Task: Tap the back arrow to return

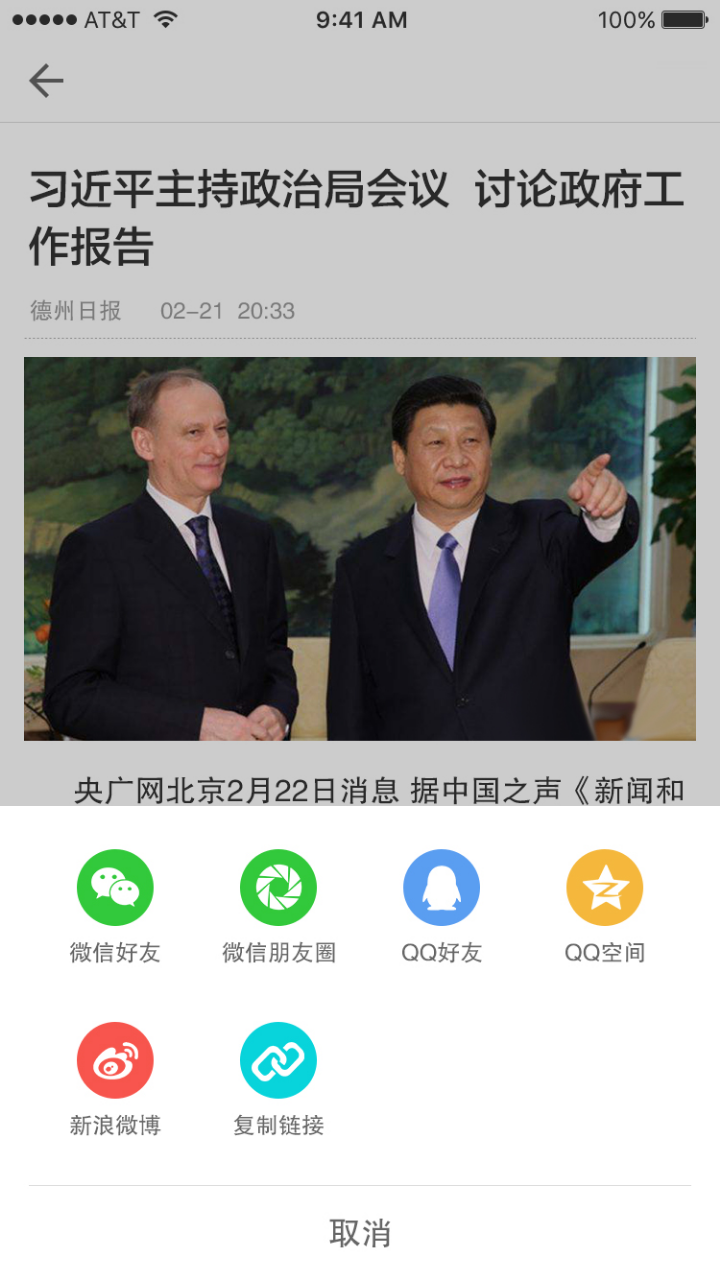Action: [x=44, y=80]
